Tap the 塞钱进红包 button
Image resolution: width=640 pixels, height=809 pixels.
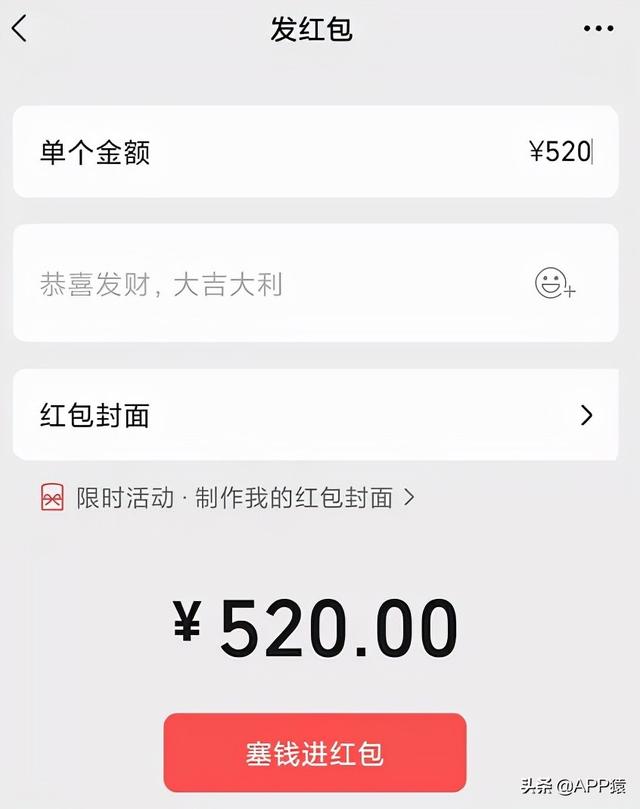315,753
